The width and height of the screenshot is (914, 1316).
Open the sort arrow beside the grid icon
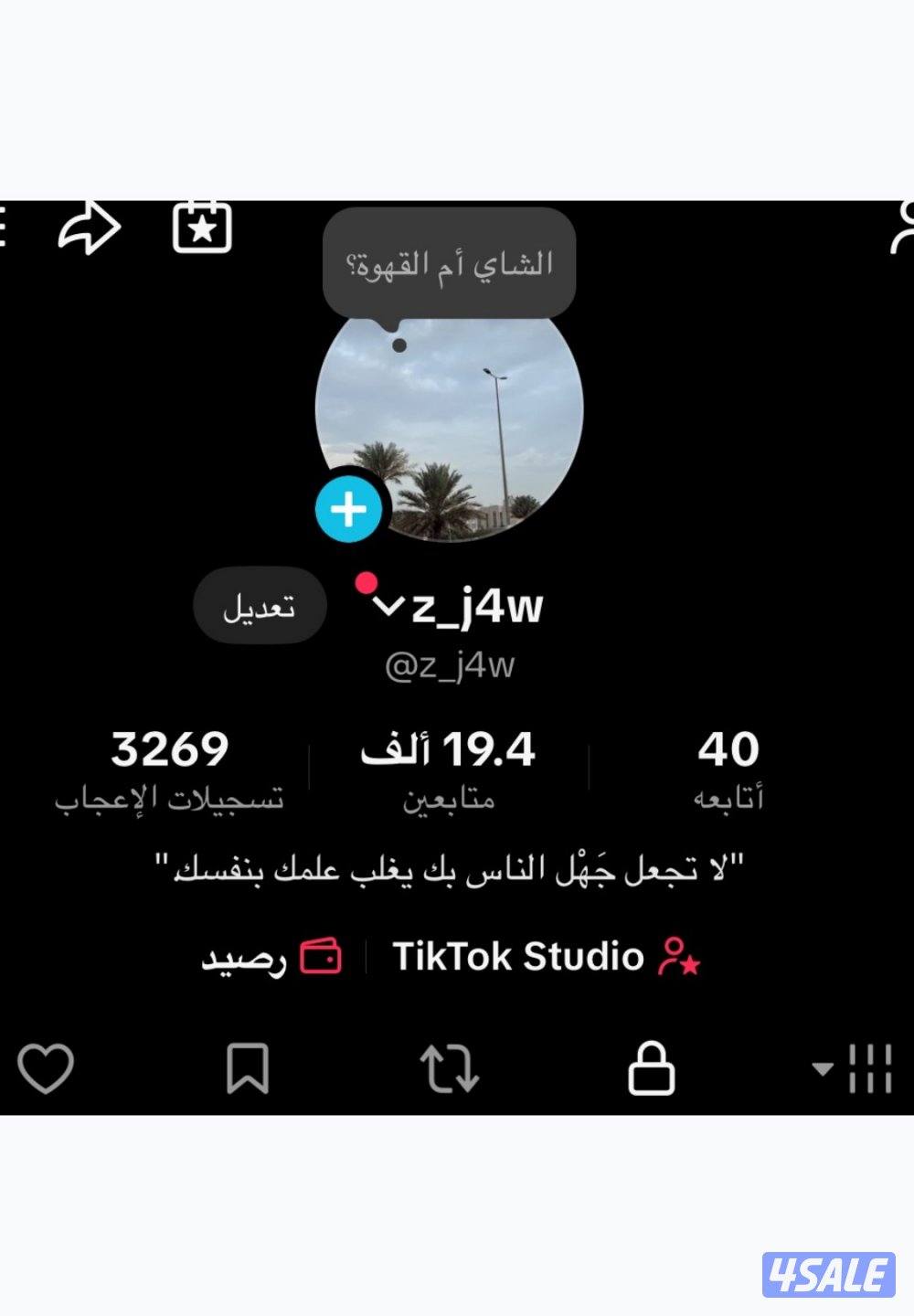click(x=821, y=1067)
